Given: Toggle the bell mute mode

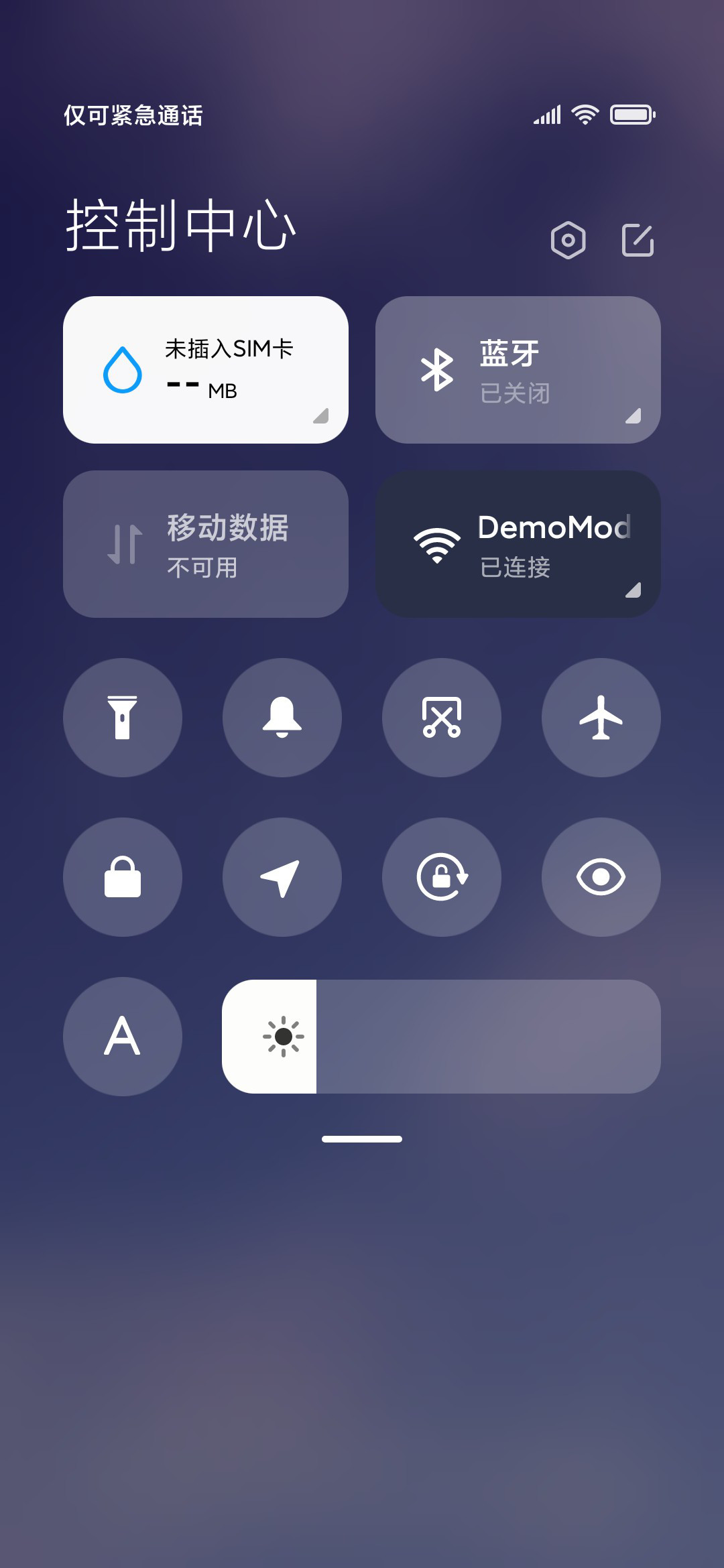Looking at the screenshot, I should [282, 718].
